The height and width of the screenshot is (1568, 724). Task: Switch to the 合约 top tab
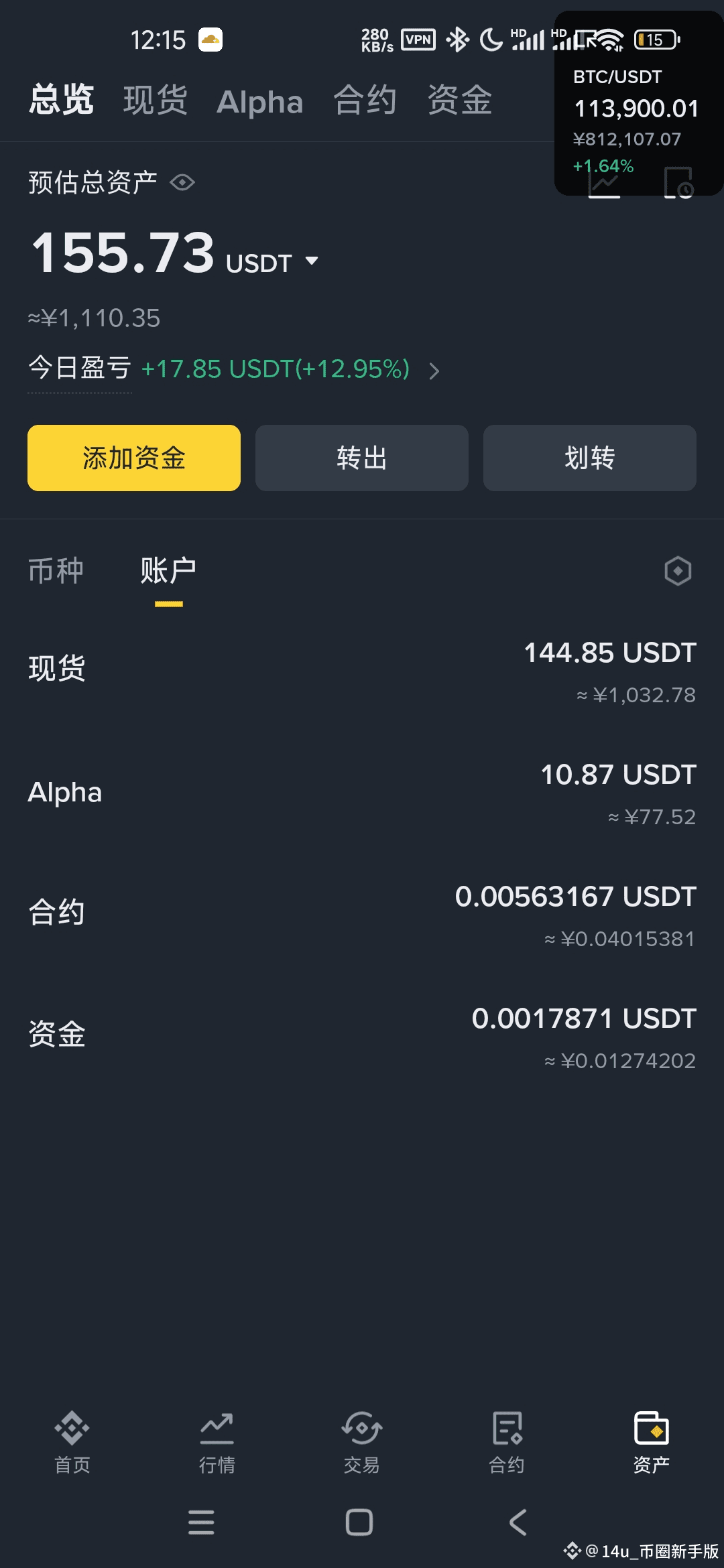[x=365, y=101]
